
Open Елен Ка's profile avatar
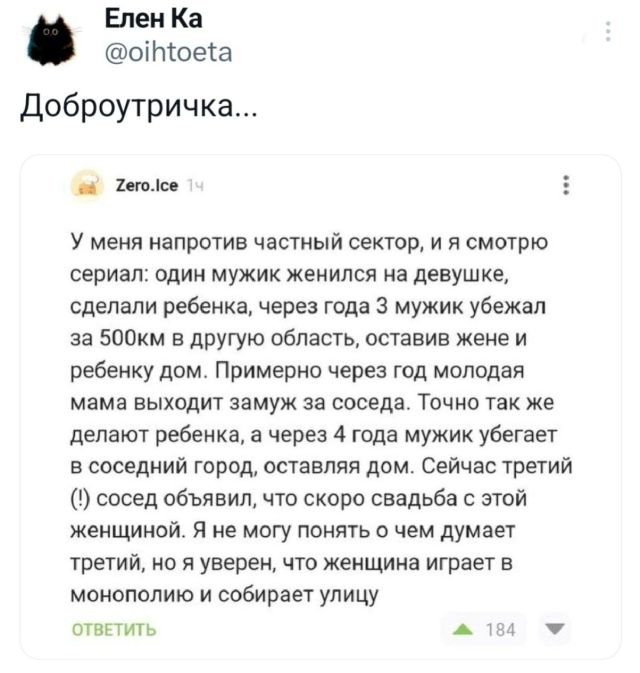coord(51,39)
